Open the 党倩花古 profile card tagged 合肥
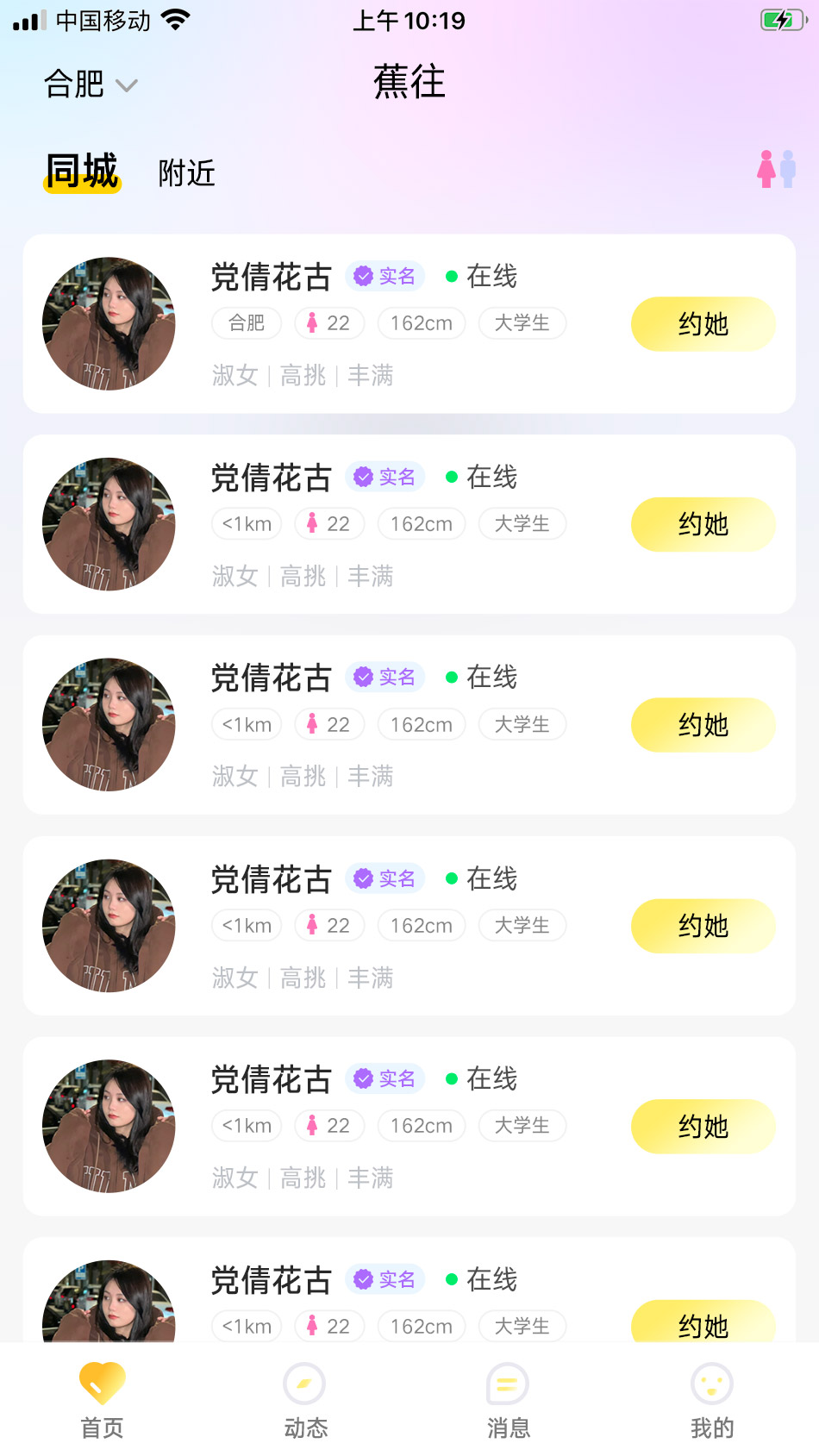The height and width of the screenshot is (1456, 819). (345, 324)
